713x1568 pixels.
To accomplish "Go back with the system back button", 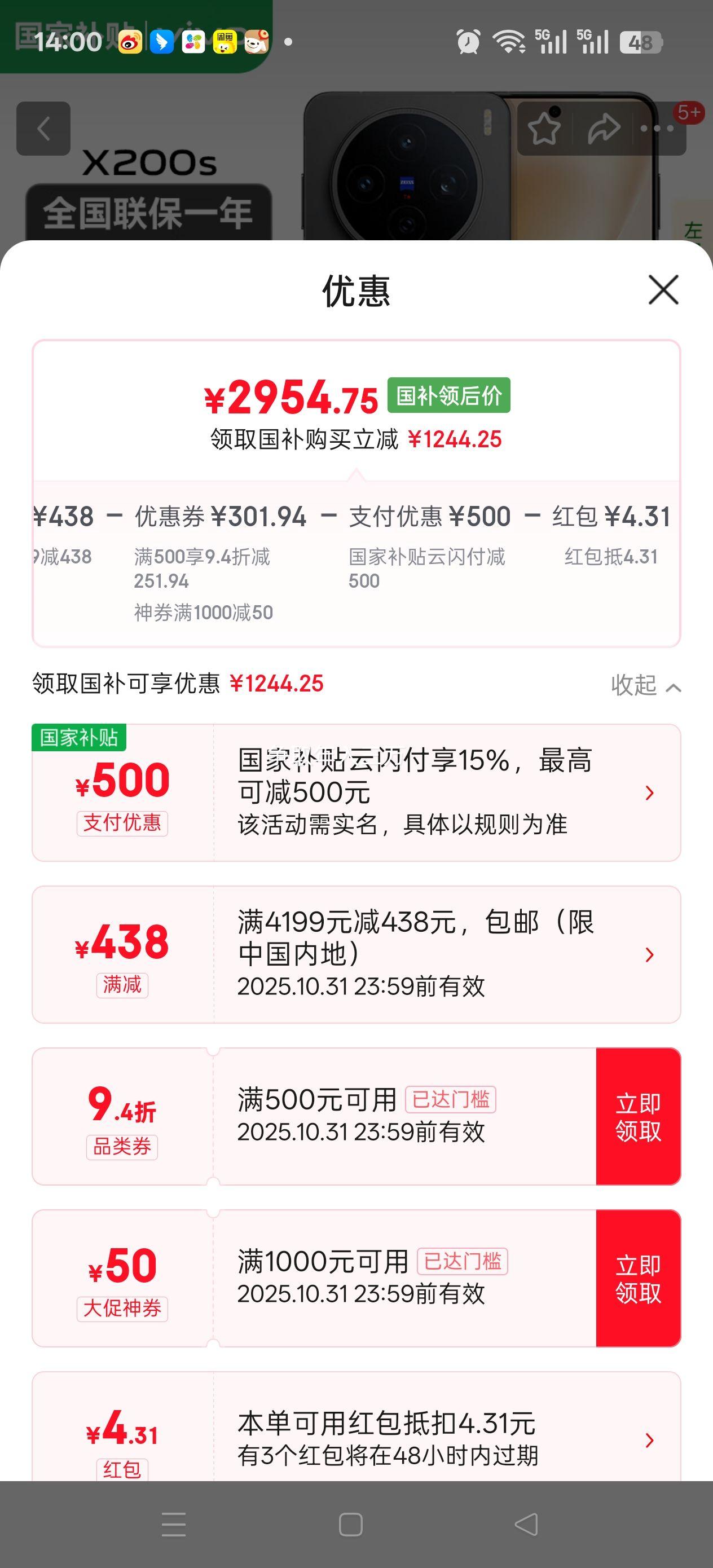I will tap(527, 1524).
